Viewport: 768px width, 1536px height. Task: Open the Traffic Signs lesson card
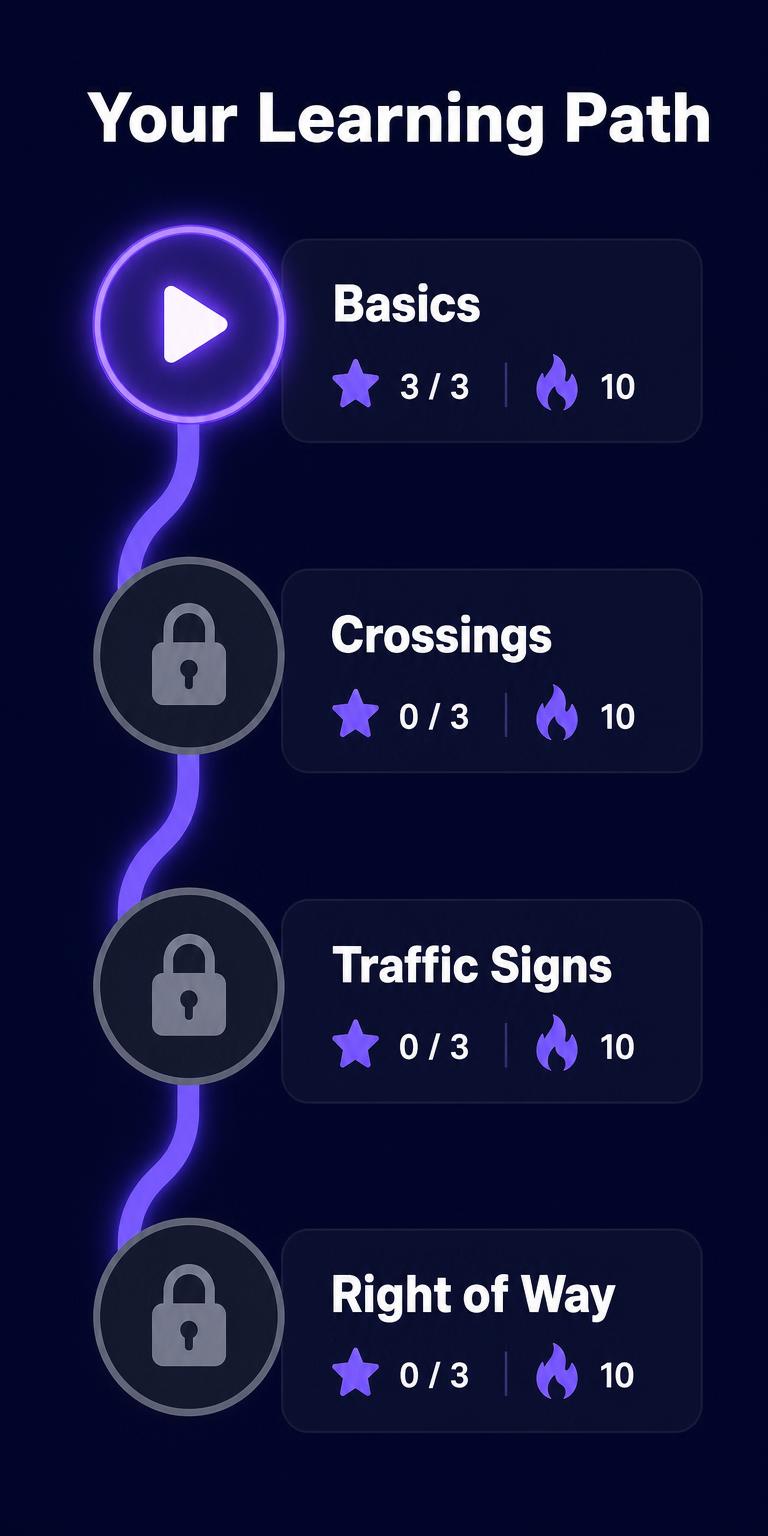pos(492,1001)
